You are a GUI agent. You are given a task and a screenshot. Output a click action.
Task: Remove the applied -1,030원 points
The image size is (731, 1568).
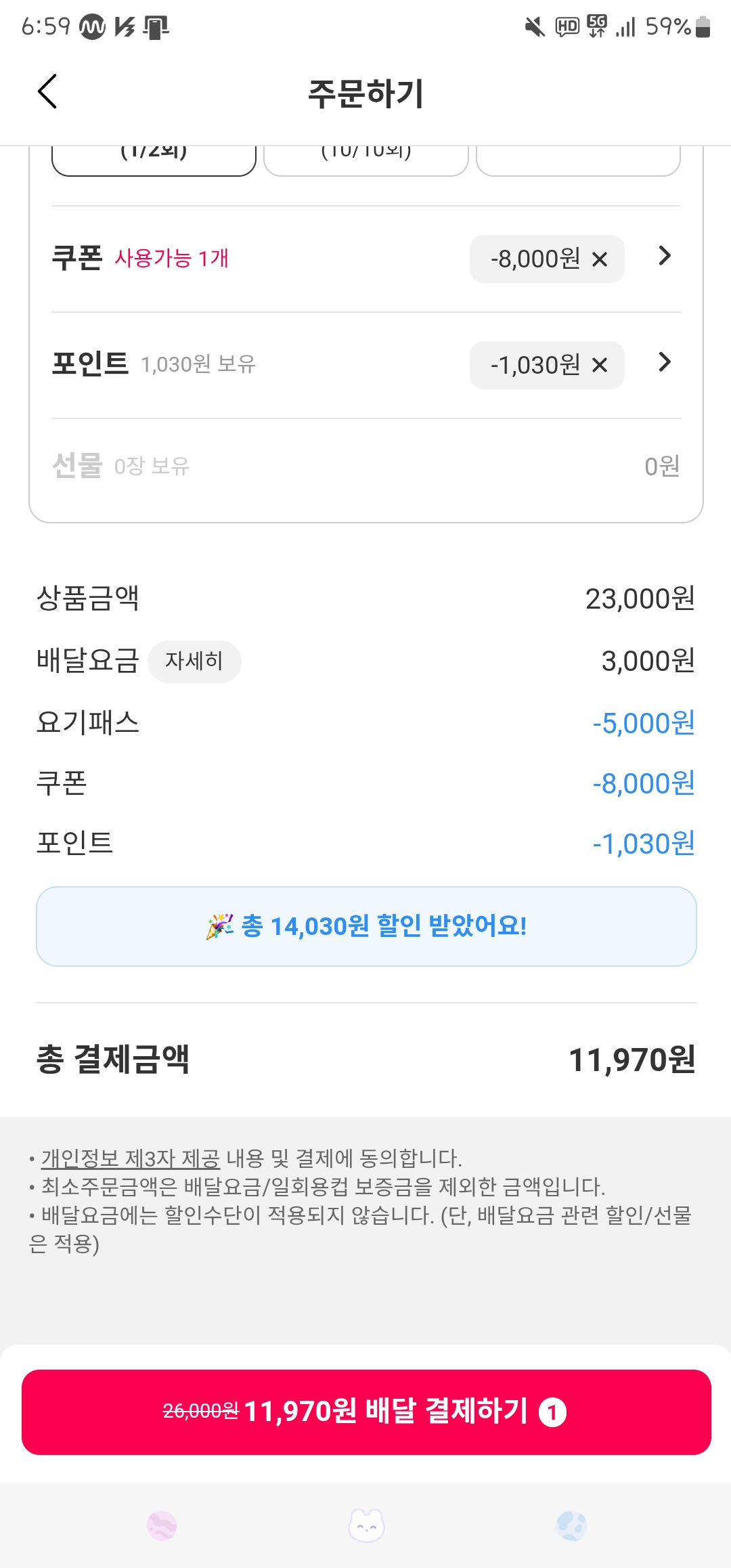tap(600, 366)
